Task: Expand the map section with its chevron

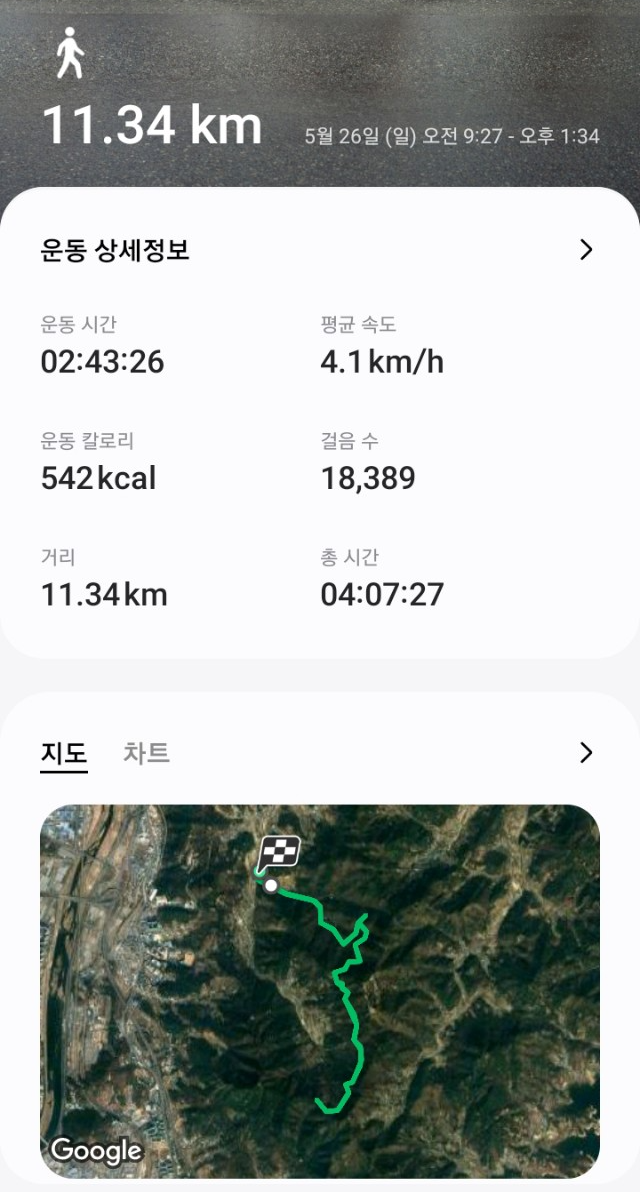Action: (586, 753)
